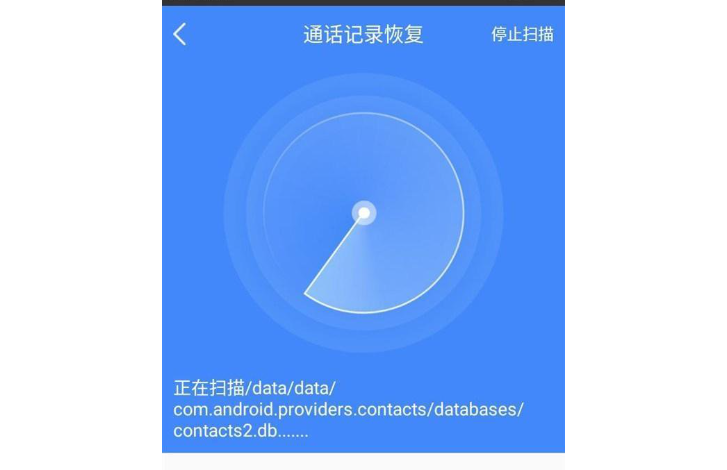727x470 pixels.
Task: Tap 停止扫描 to stop scanning
Action: [x=522, y=34]
